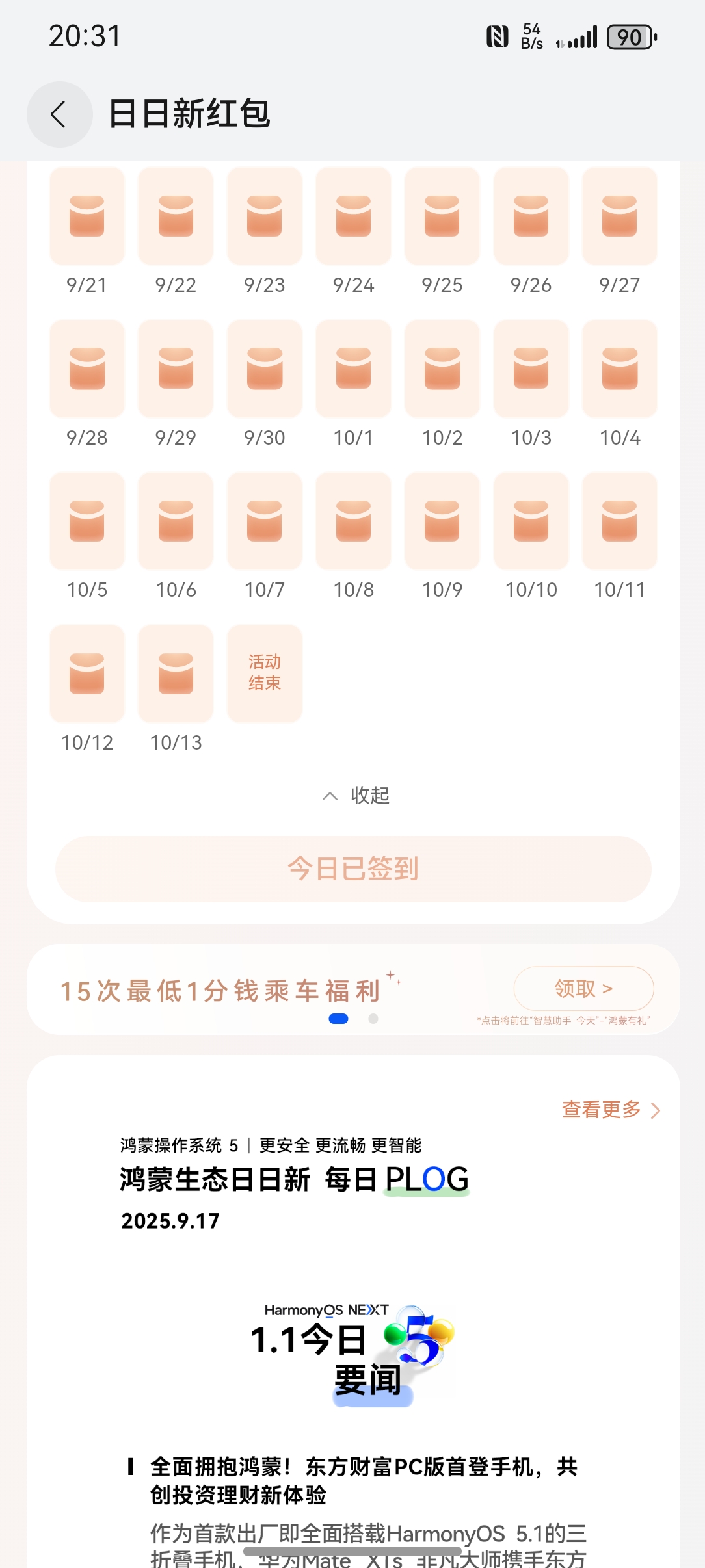This screenshot has width=705, height=1568.
Task: Switch to the second banner page dot
Action: [373, 1019]
